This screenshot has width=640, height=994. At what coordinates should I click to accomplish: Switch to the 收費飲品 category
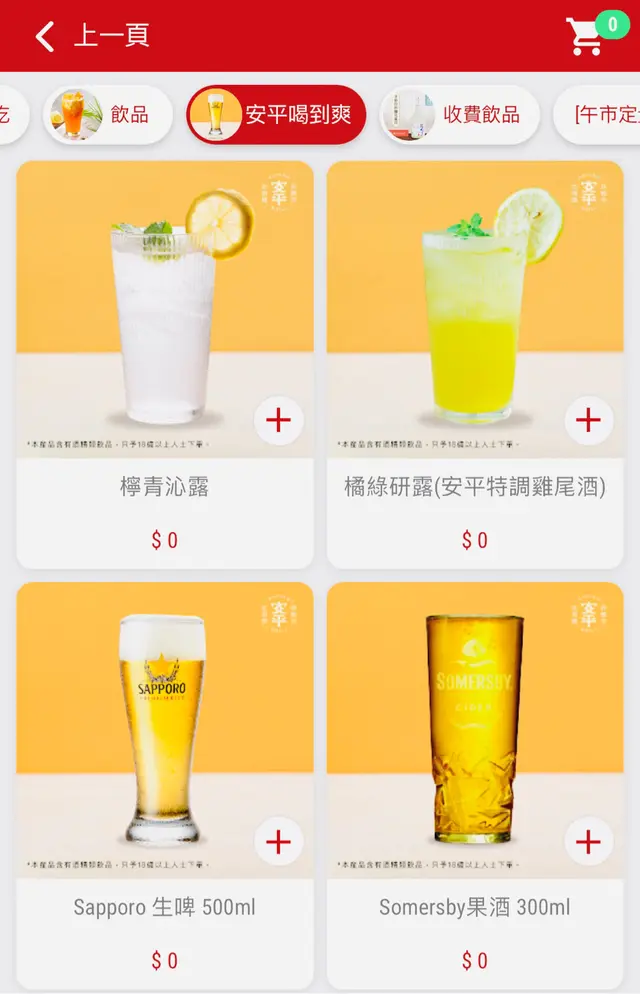click(x=461, y=115)
